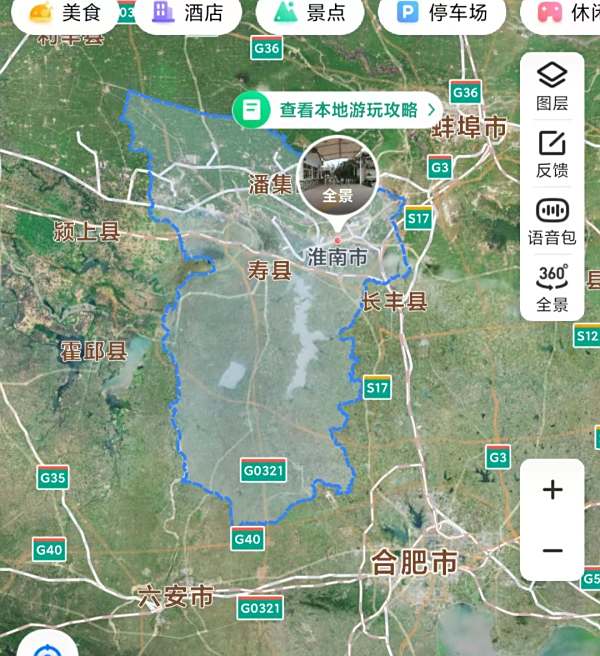Select the 停车场 parking chip
This screenshot has height=656, width=600.
click(x=443, y=13)
